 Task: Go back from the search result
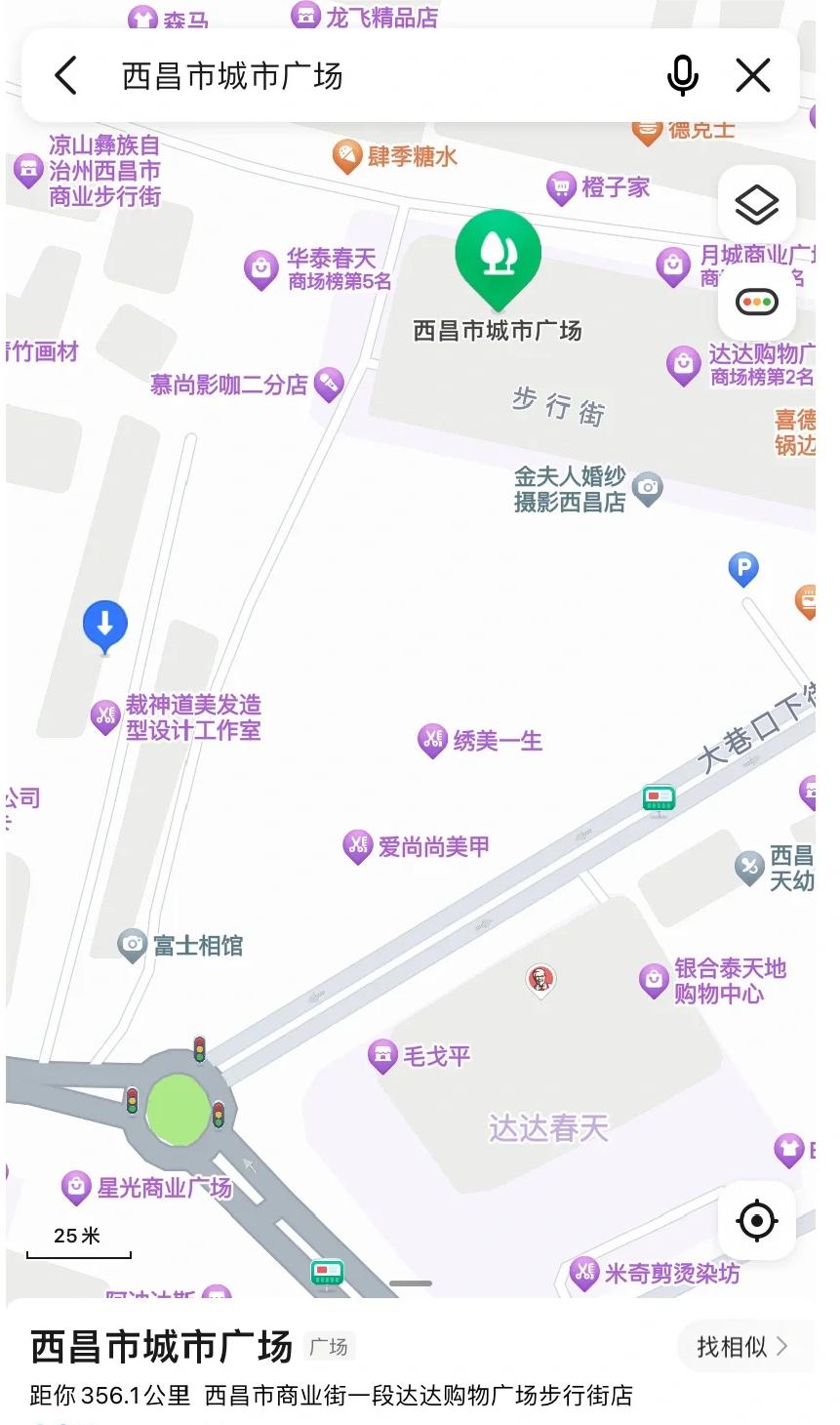(66, 75)
